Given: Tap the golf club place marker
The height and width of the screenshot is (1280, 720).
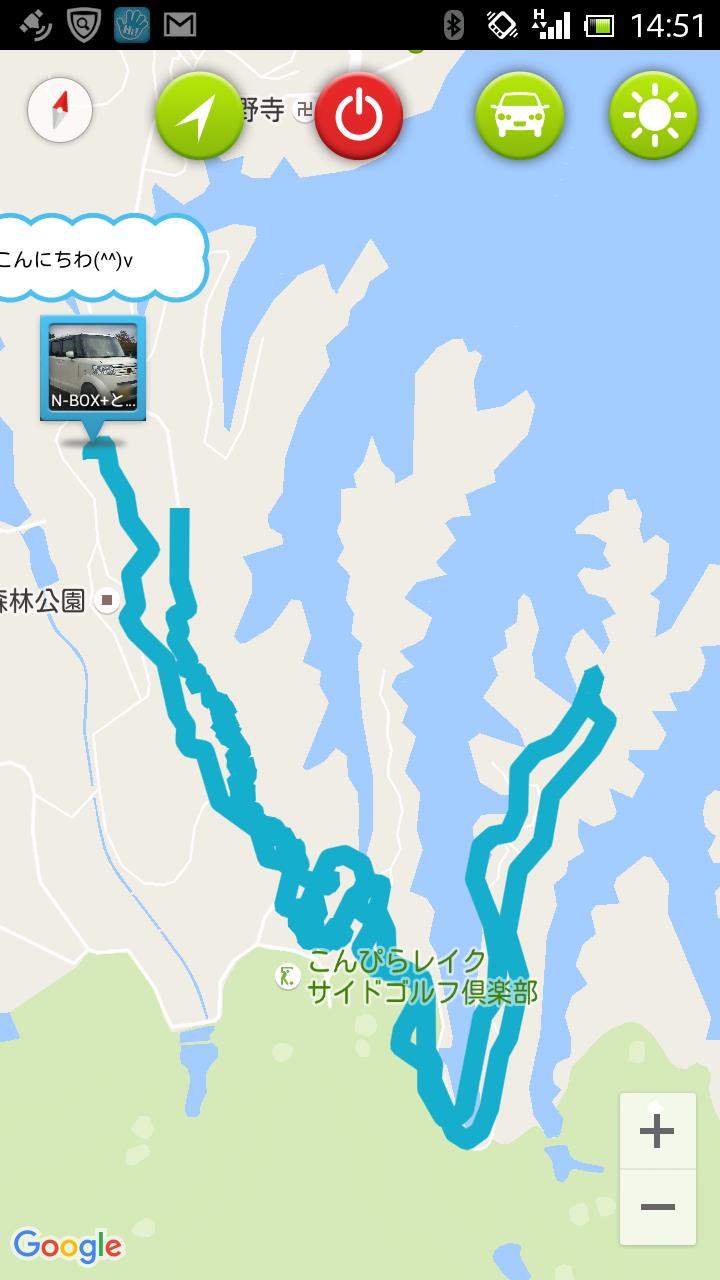Looking at the screenshot, I should (288, 977).
